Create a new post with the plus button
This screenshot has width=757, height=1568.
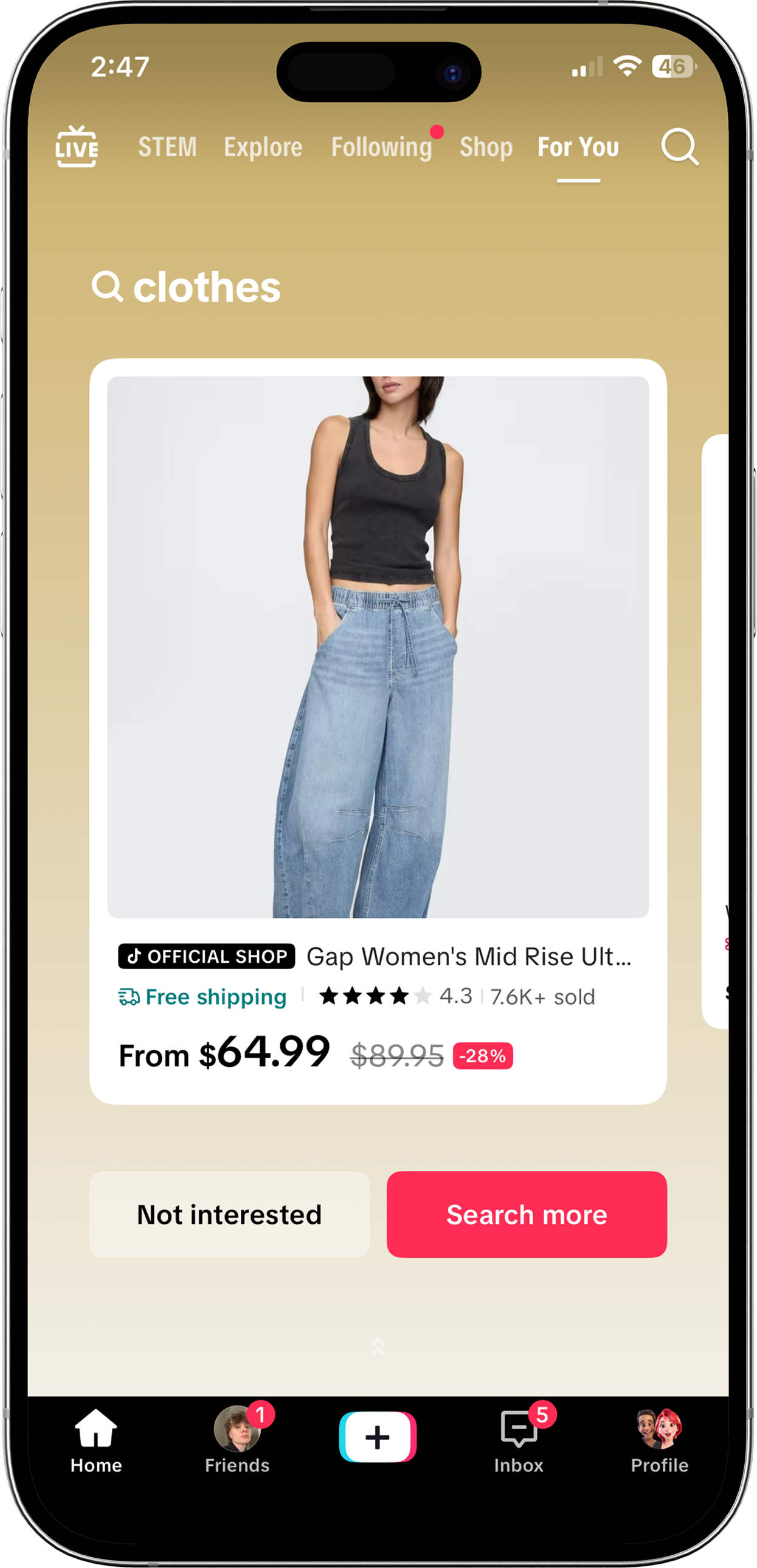378,1437
